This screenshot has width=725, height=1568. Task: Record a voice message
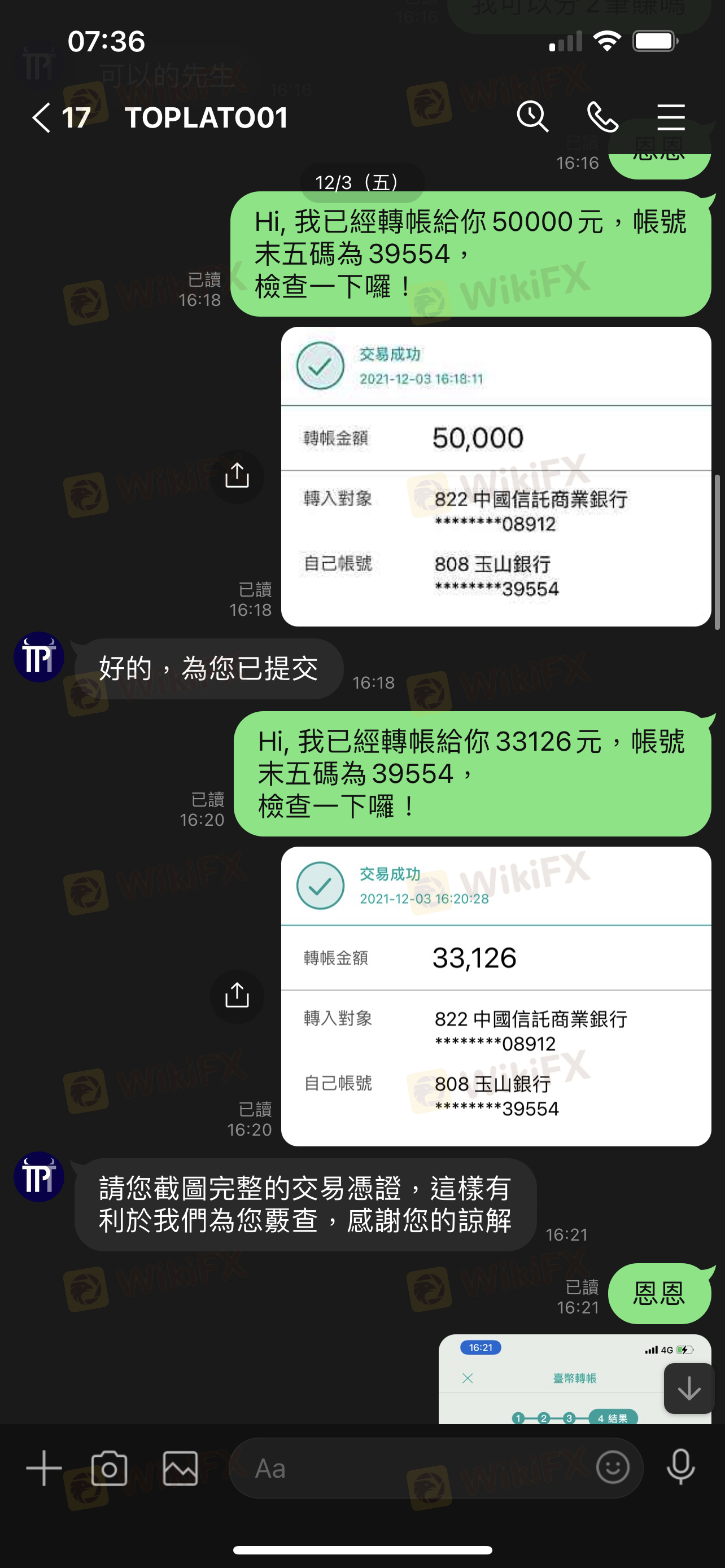coord(680,1467)
